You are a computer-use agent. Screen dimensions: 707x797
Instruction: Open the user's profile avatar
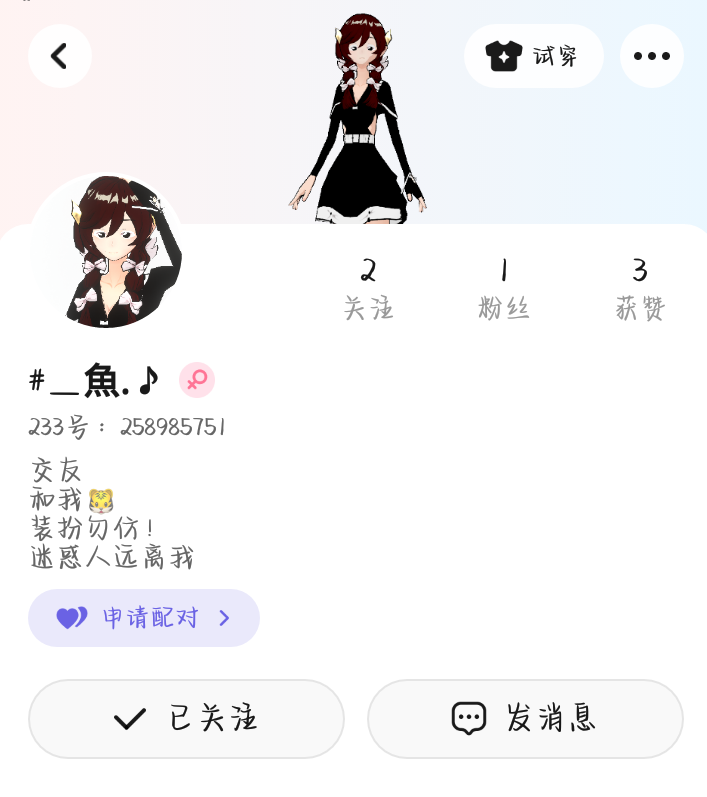(x=106, y=251)
